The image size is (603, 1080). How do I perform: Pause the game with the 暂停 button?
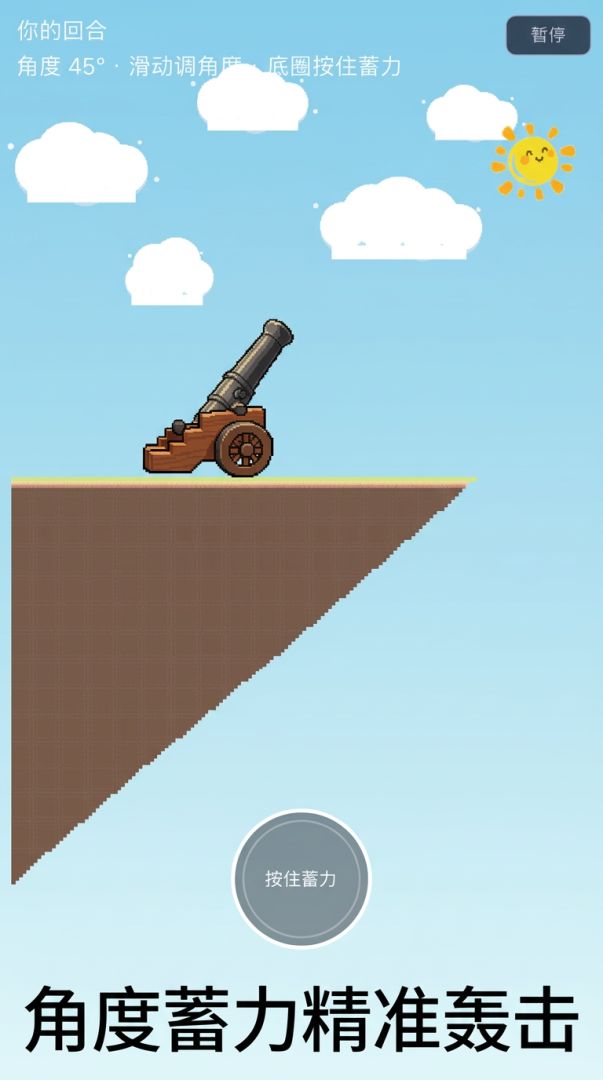point(549,35)
